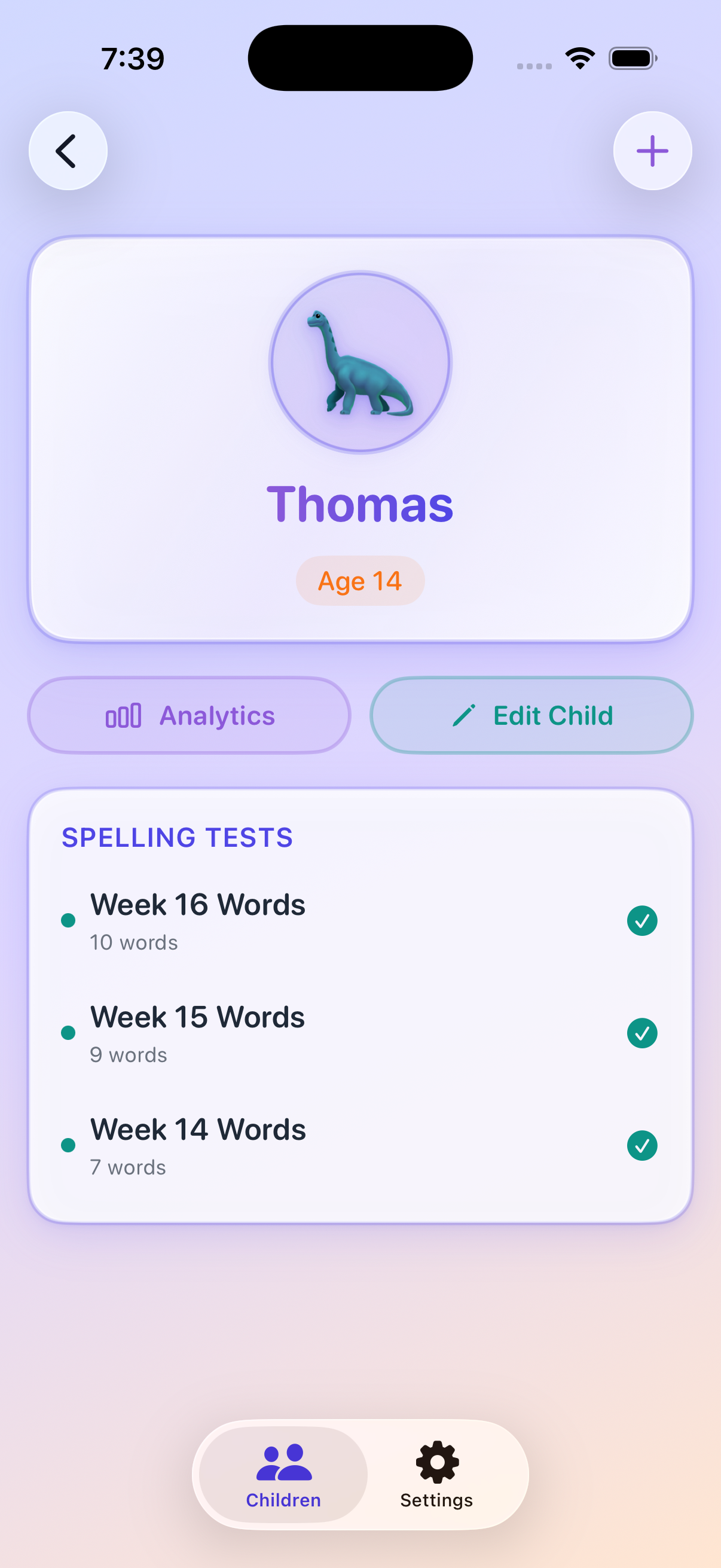The image size is (721, 1568).
Task: Tap the dinosaur avatar for Thomas
Action: 359,362
